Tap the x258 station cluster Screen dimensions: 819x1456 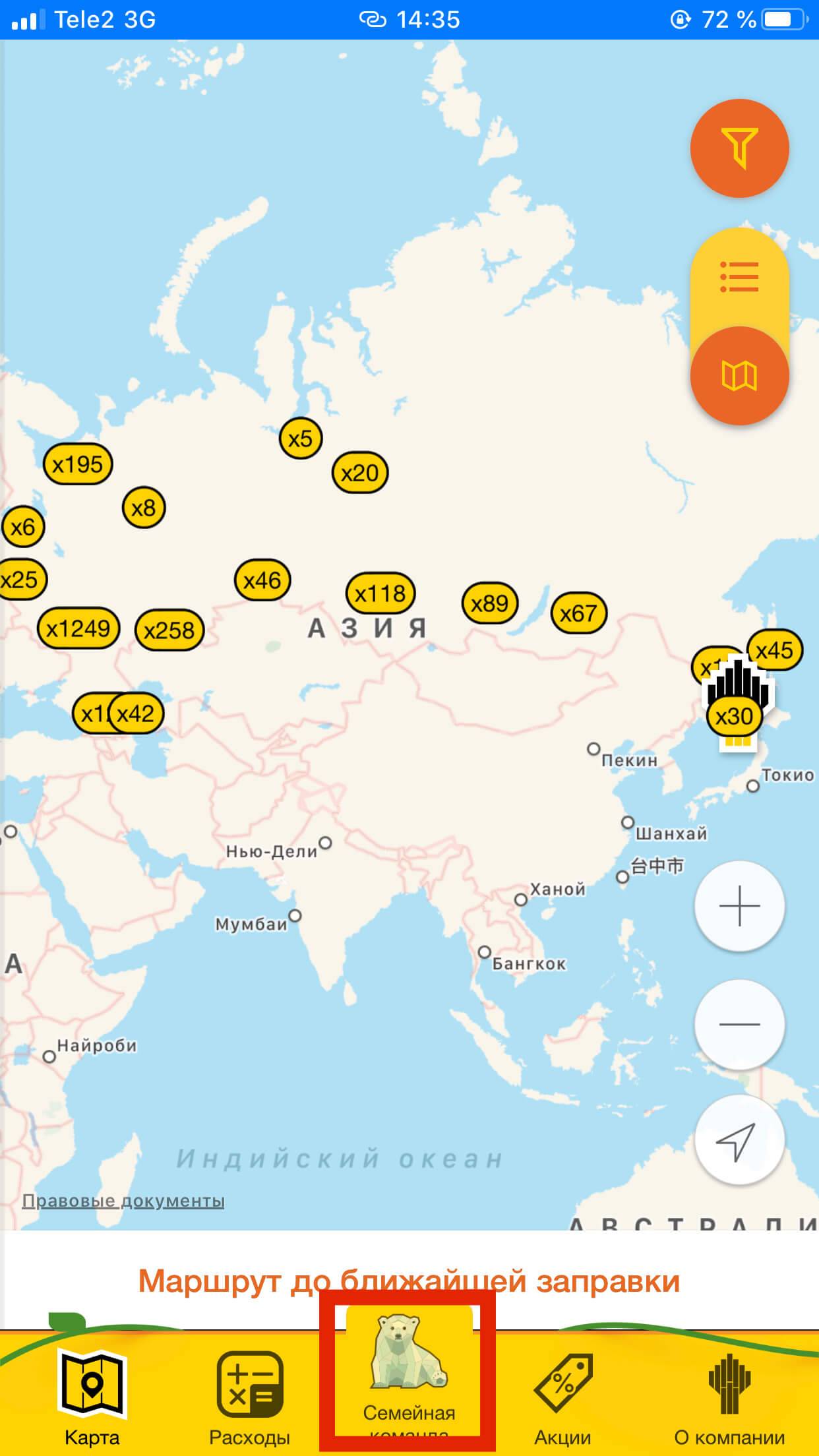169,630
